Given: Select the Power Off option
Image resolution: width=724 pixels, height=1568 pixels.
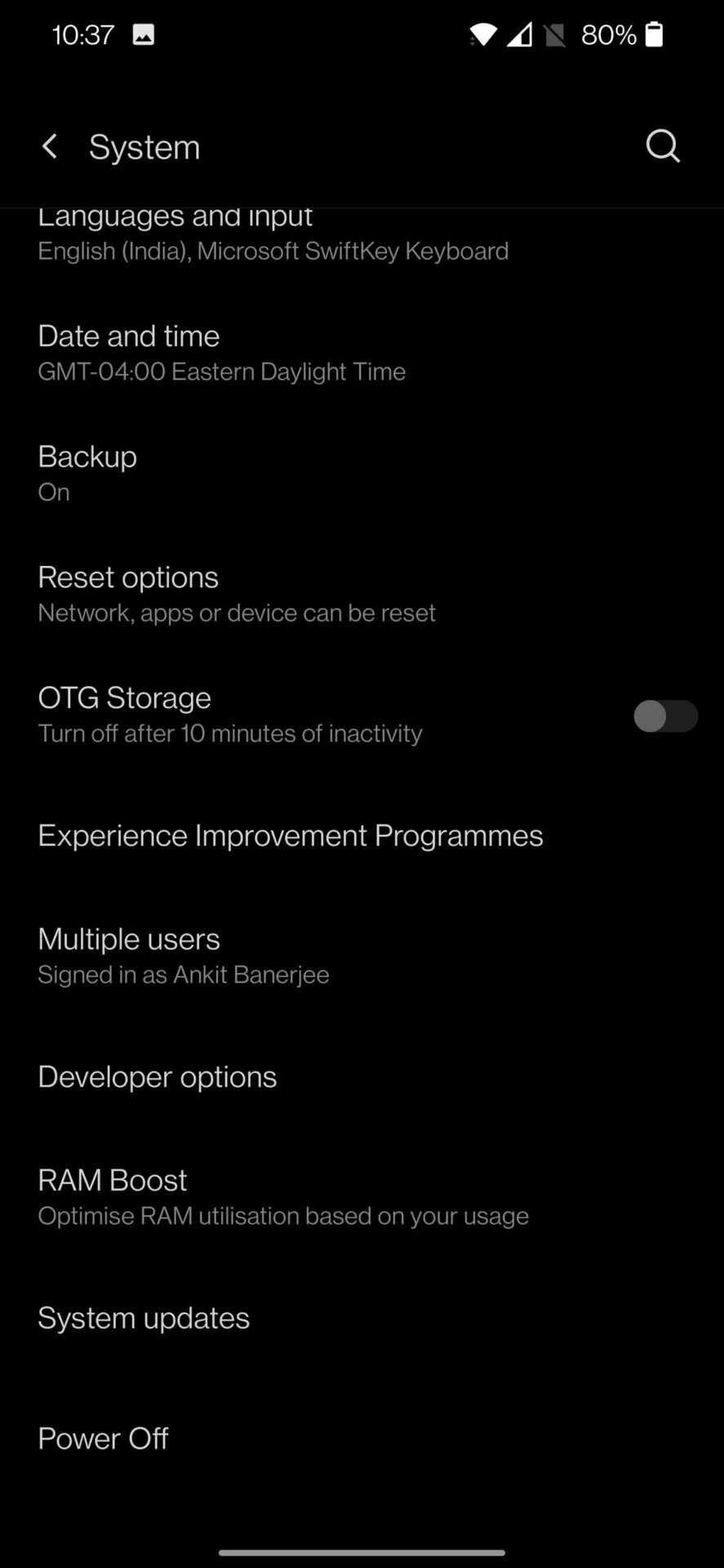Looking at the screenshot, I should [362, 1438].
